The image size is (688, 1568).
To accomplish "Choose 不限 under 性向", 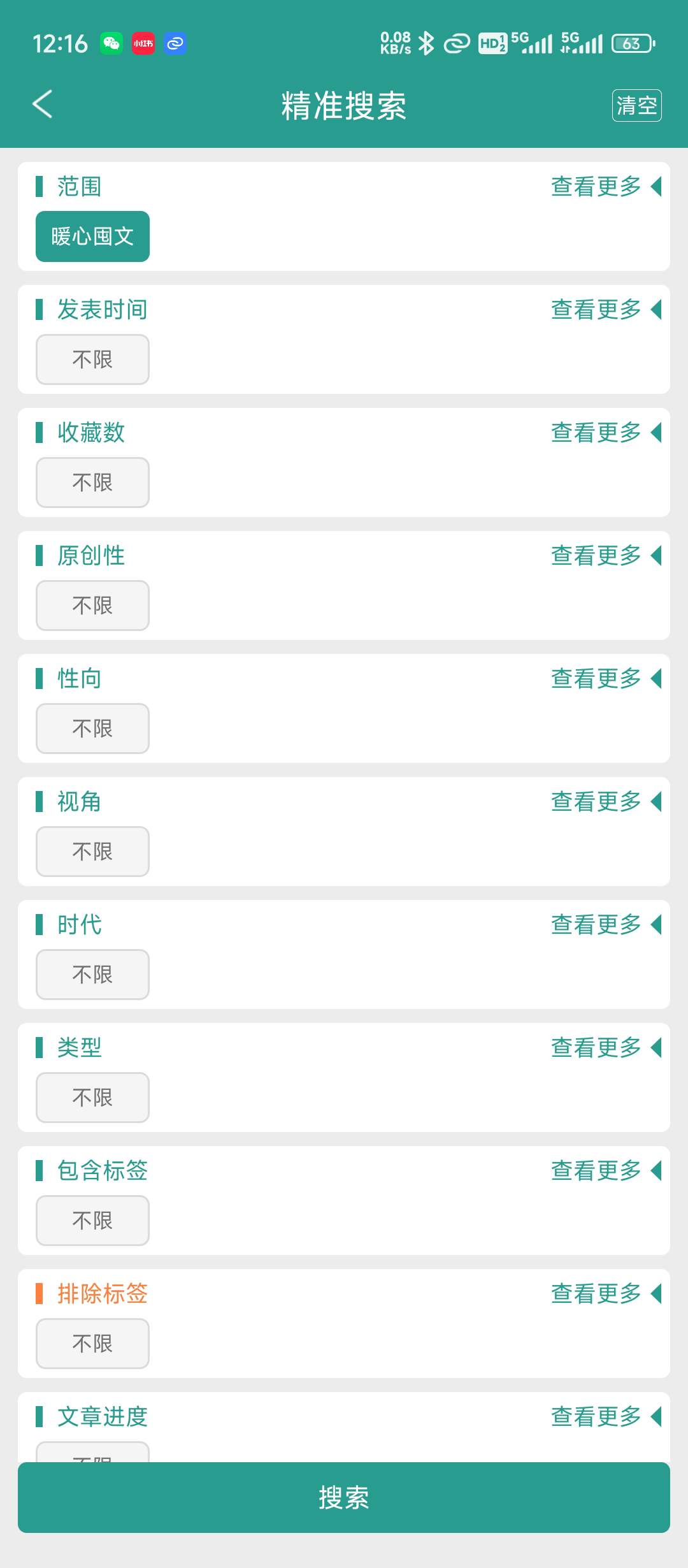I will [92, 729].
